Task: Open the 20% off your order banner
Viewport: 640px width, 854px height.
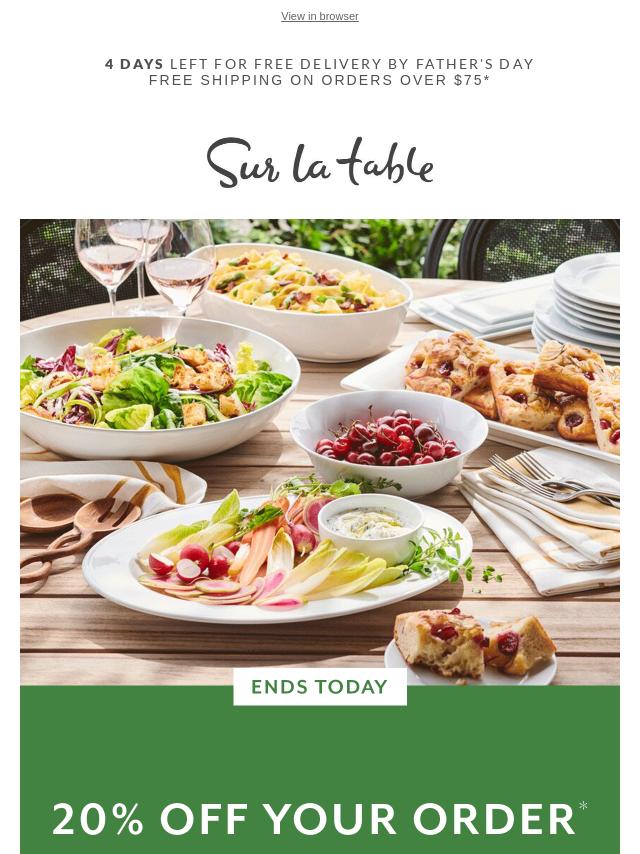Action: coord(319,818)
